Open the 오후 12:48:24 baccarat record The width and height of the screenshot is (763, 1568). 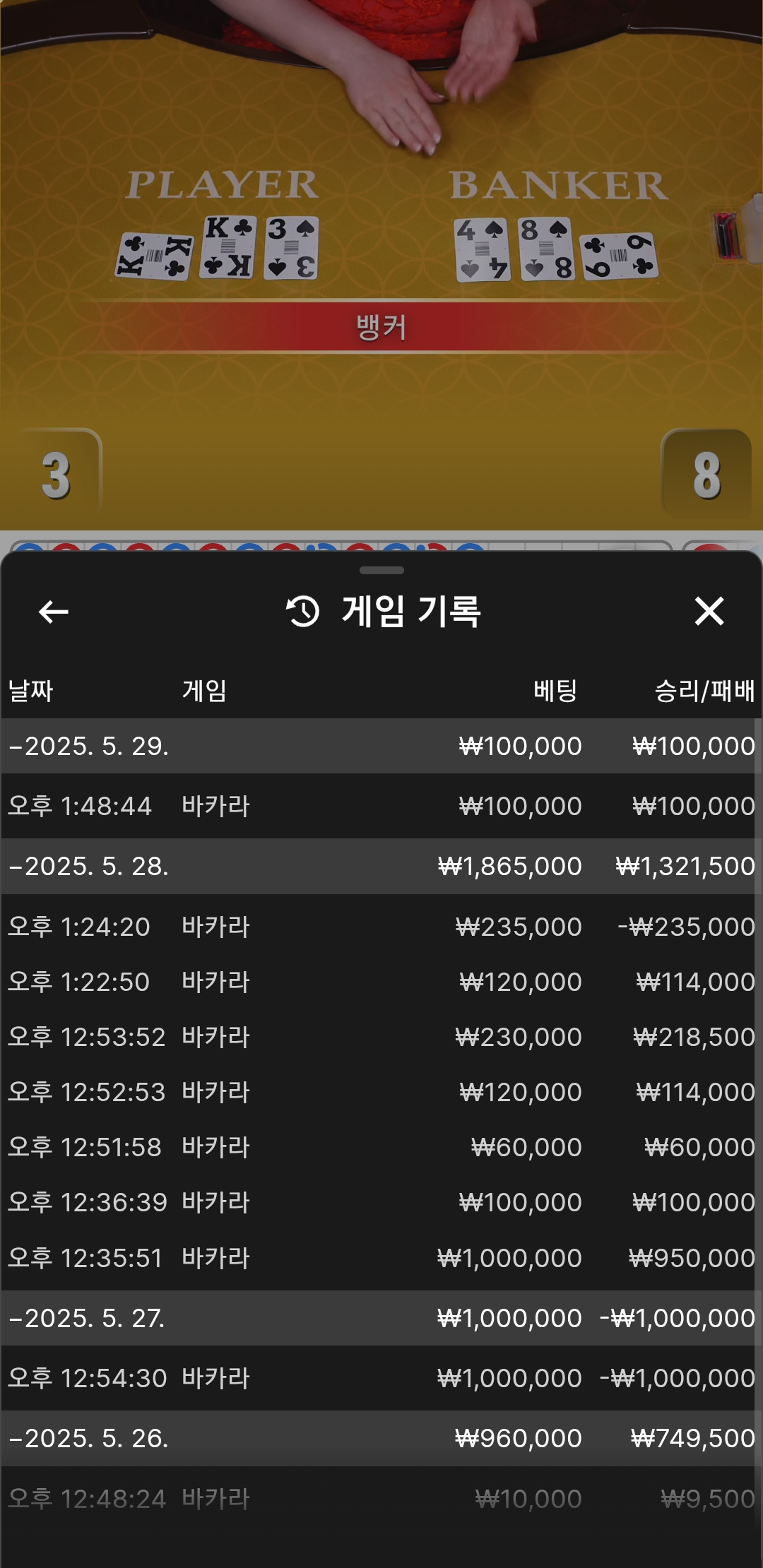tap(379, 1499)
